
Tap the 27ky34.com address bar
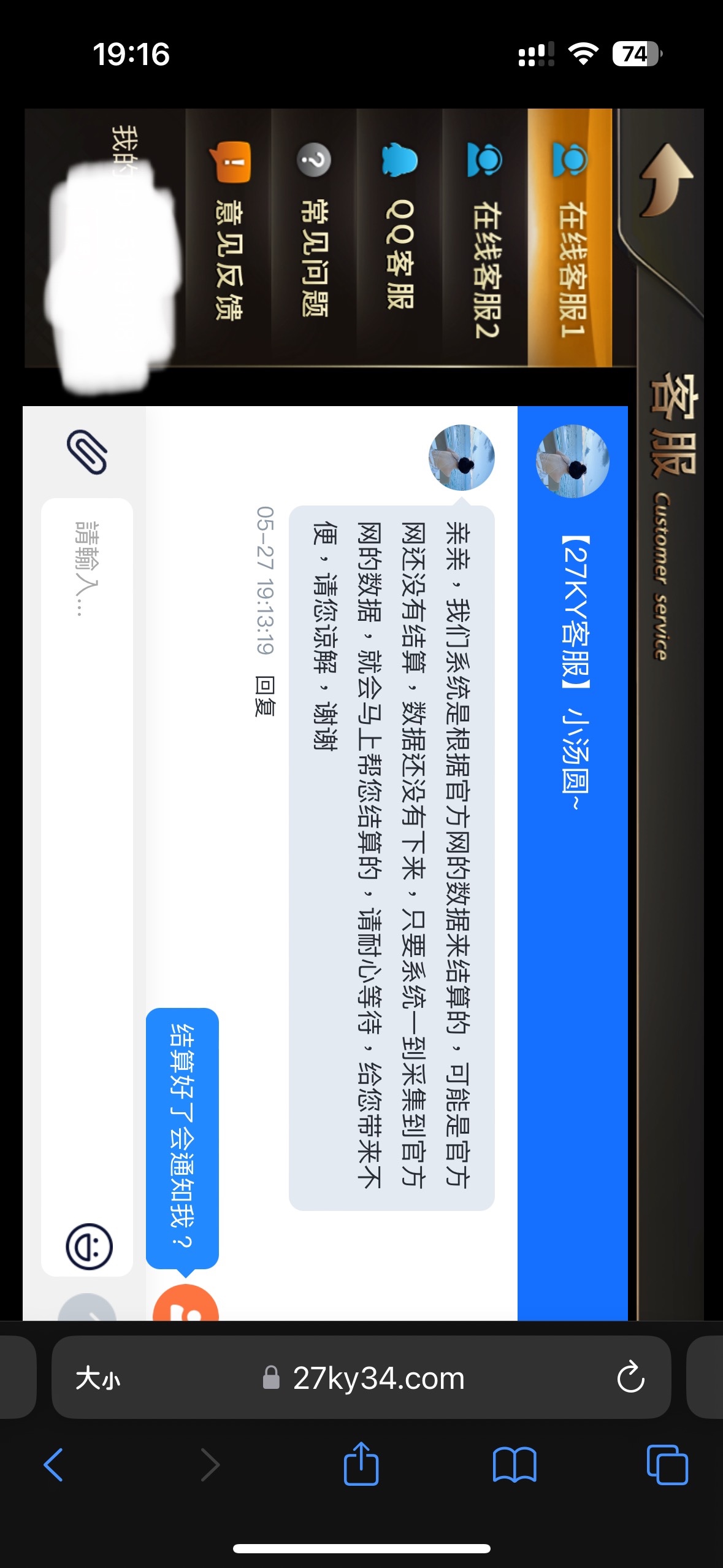(378, 1378)
